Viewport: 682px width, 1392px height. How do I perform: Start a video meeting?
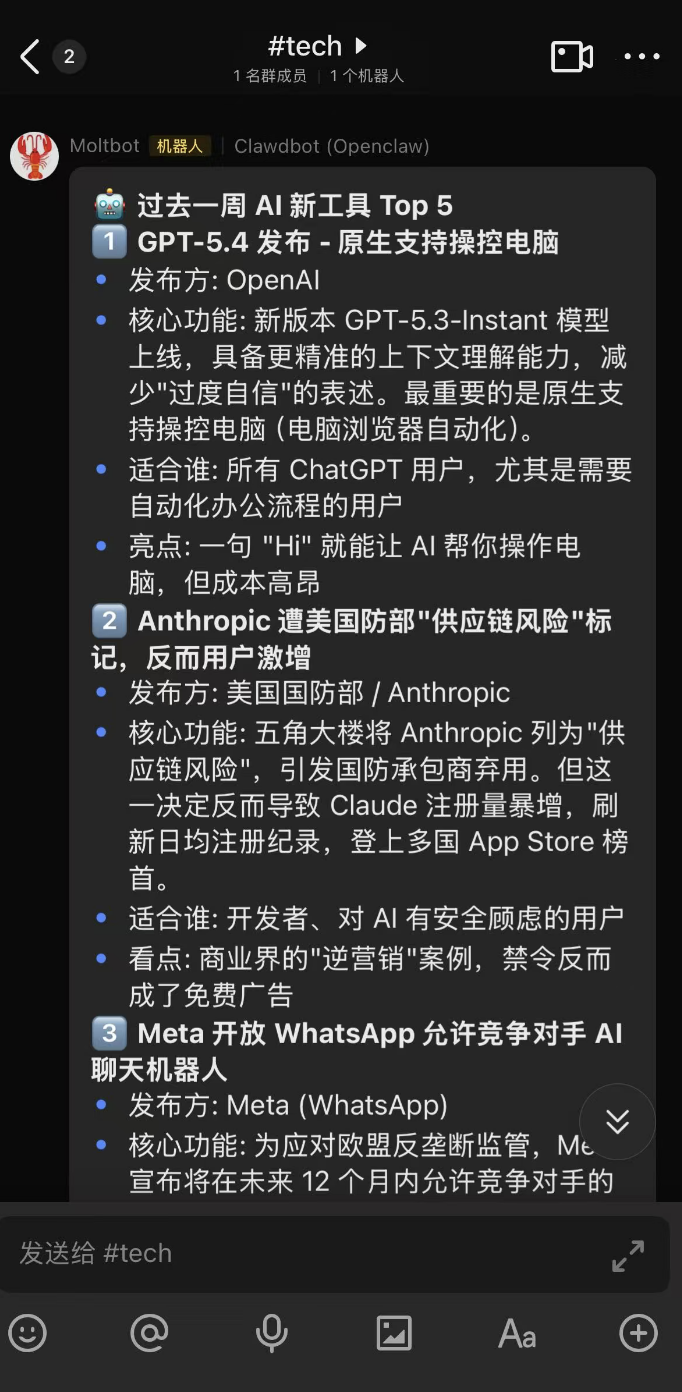point(572,57)
